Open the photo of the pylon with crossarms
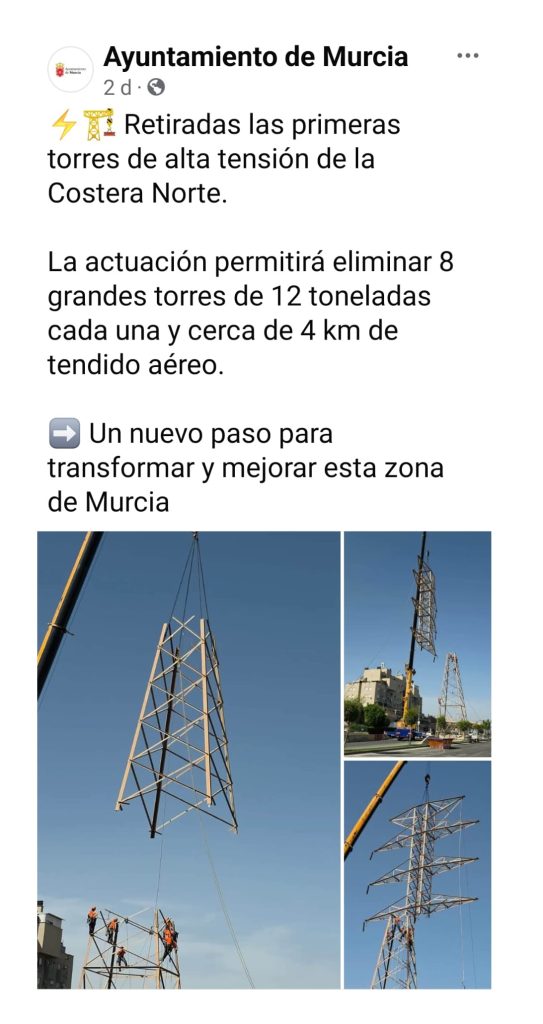 point(418,875)
